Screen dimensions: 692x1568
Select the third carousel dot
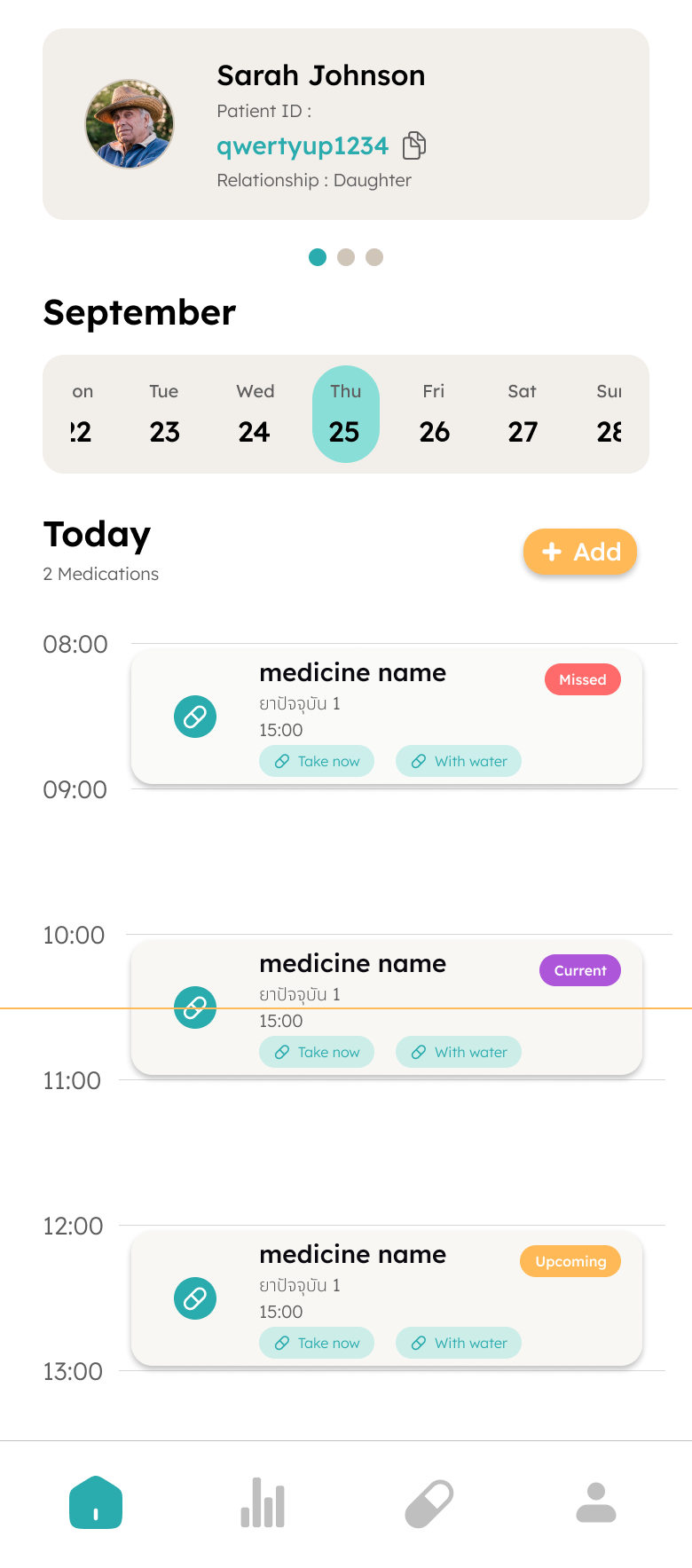click(x=374, y=257)
